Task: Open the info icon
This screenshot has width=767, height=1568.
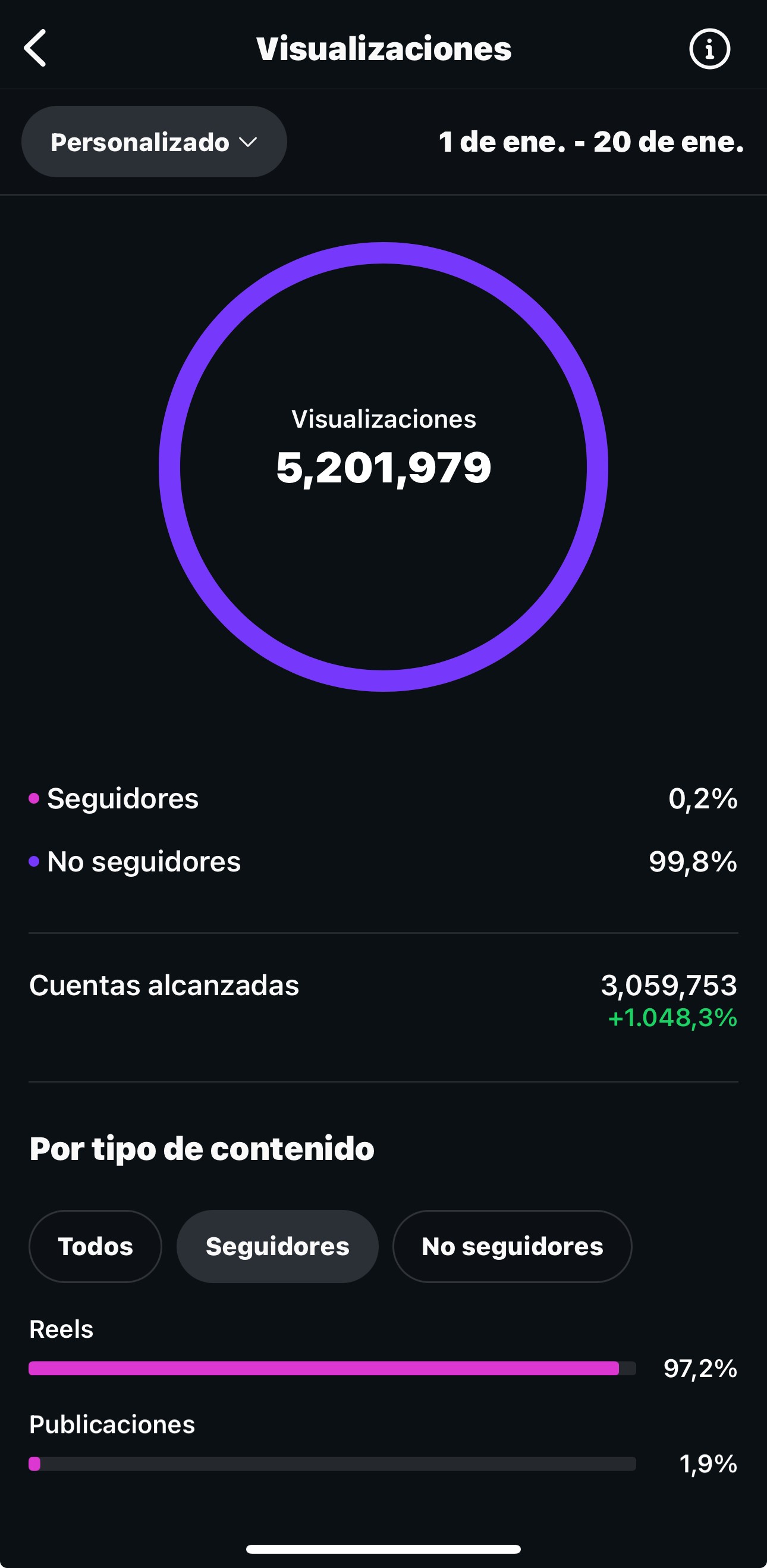Action: [x=709, y=49]
